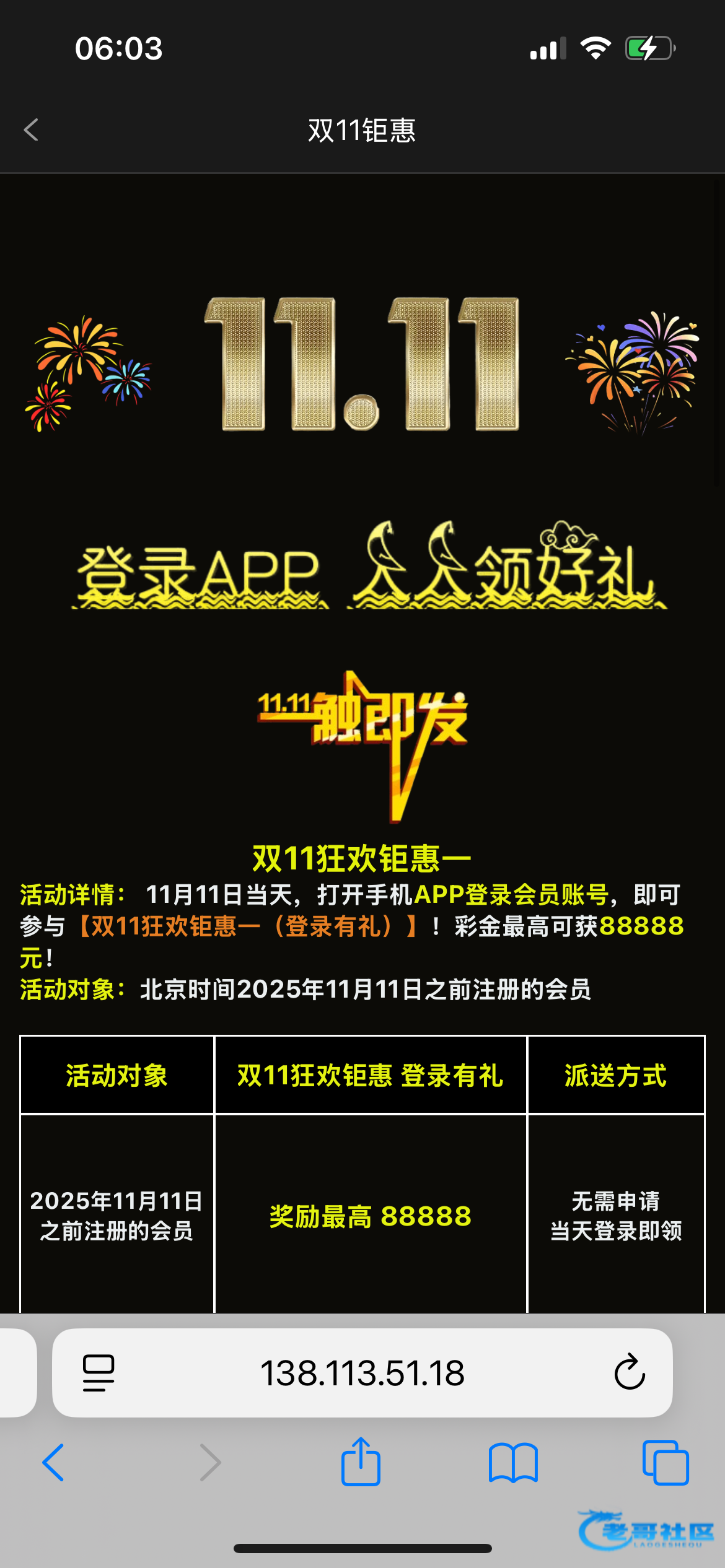Go back in Safari's bottom toolbar

pyautogui.click(x=53, y=1463)
